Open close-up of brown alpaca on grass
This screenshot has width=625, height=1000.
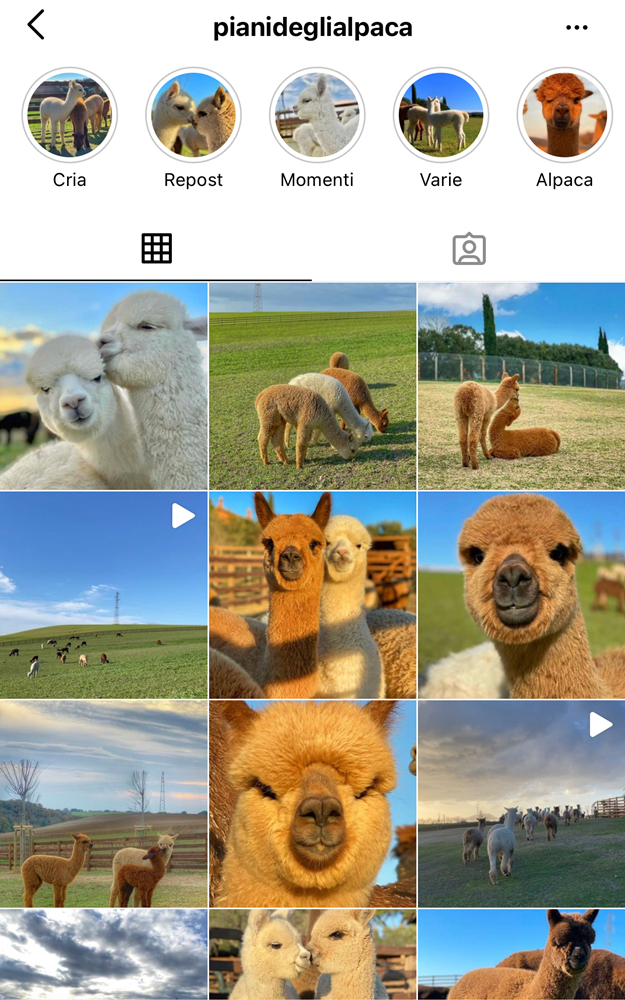(x=521, y=595)
